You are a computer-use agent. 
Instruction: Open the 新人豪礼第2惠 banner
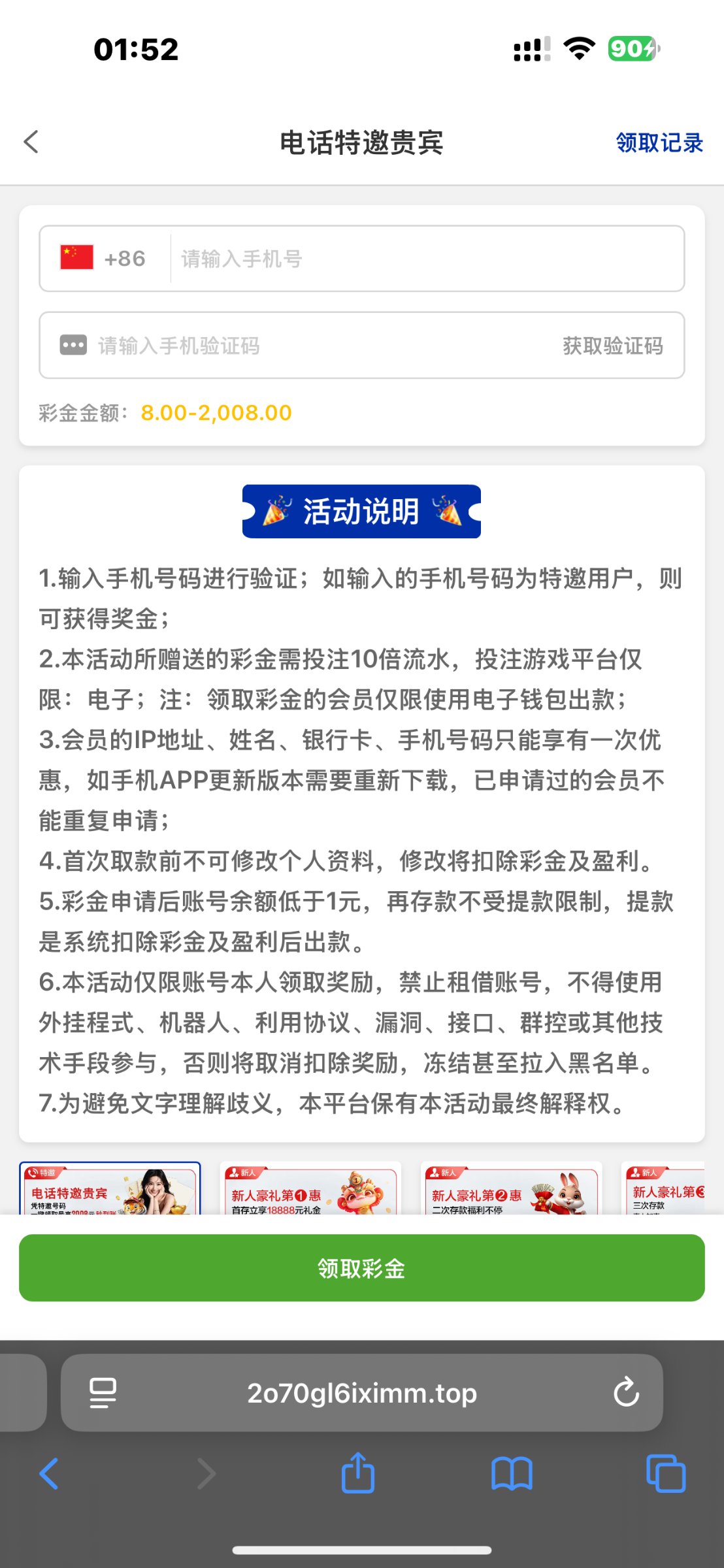(511, 1192)
